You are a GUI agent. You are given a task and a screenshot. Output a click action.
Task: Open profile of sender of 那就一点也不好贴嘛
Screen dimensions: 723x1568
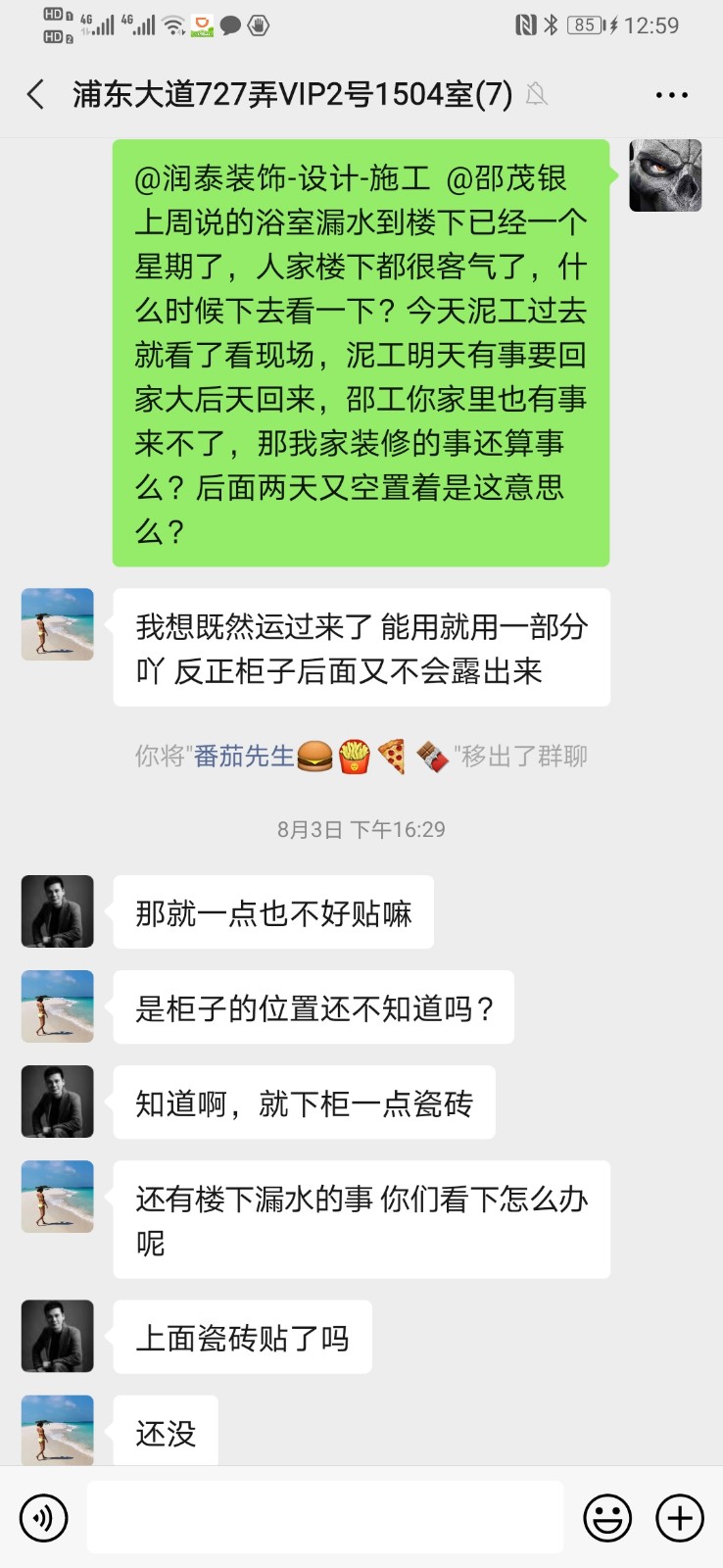pyautogui.click(x=58, y=911)
